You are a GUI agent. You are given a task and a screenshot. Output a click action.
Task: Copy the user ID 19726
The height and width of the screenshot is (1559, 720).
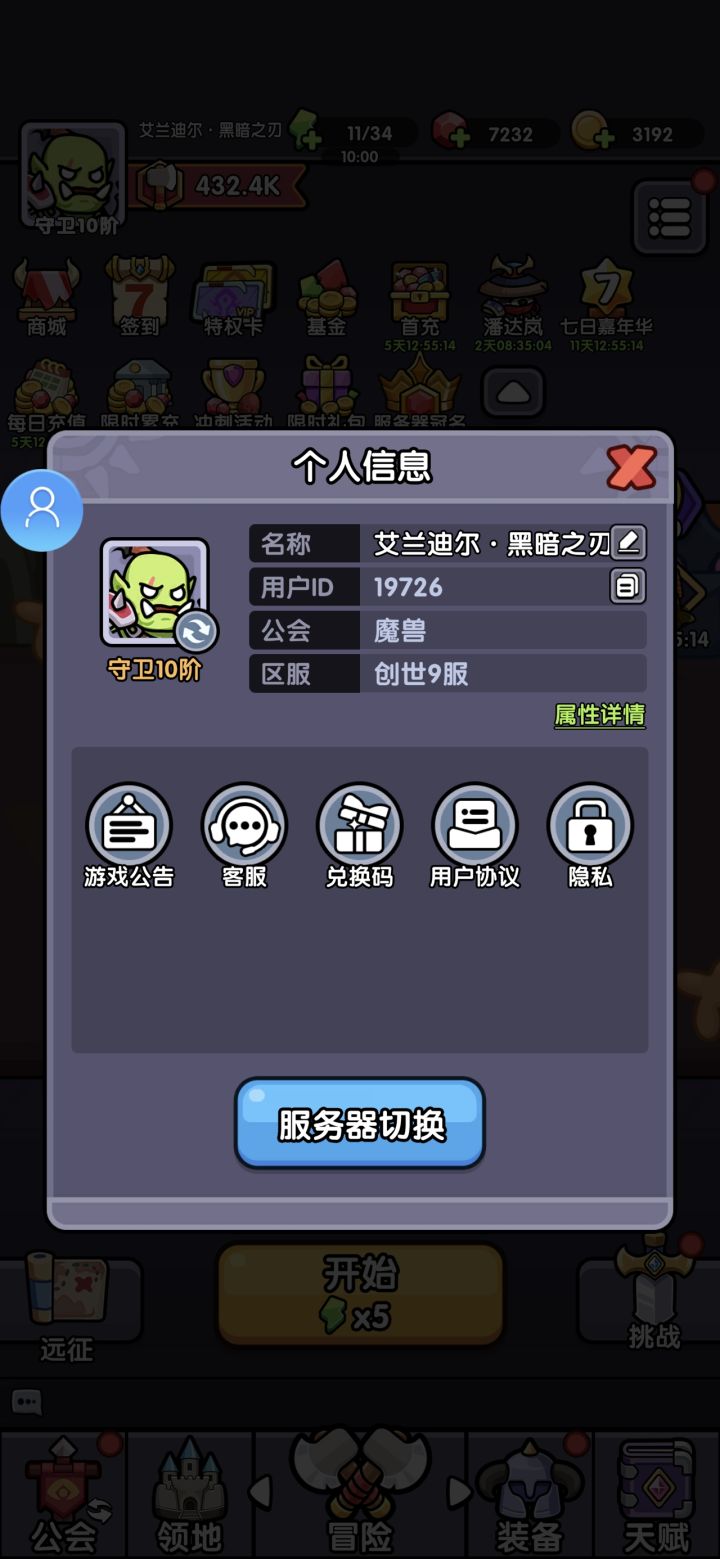629,585
